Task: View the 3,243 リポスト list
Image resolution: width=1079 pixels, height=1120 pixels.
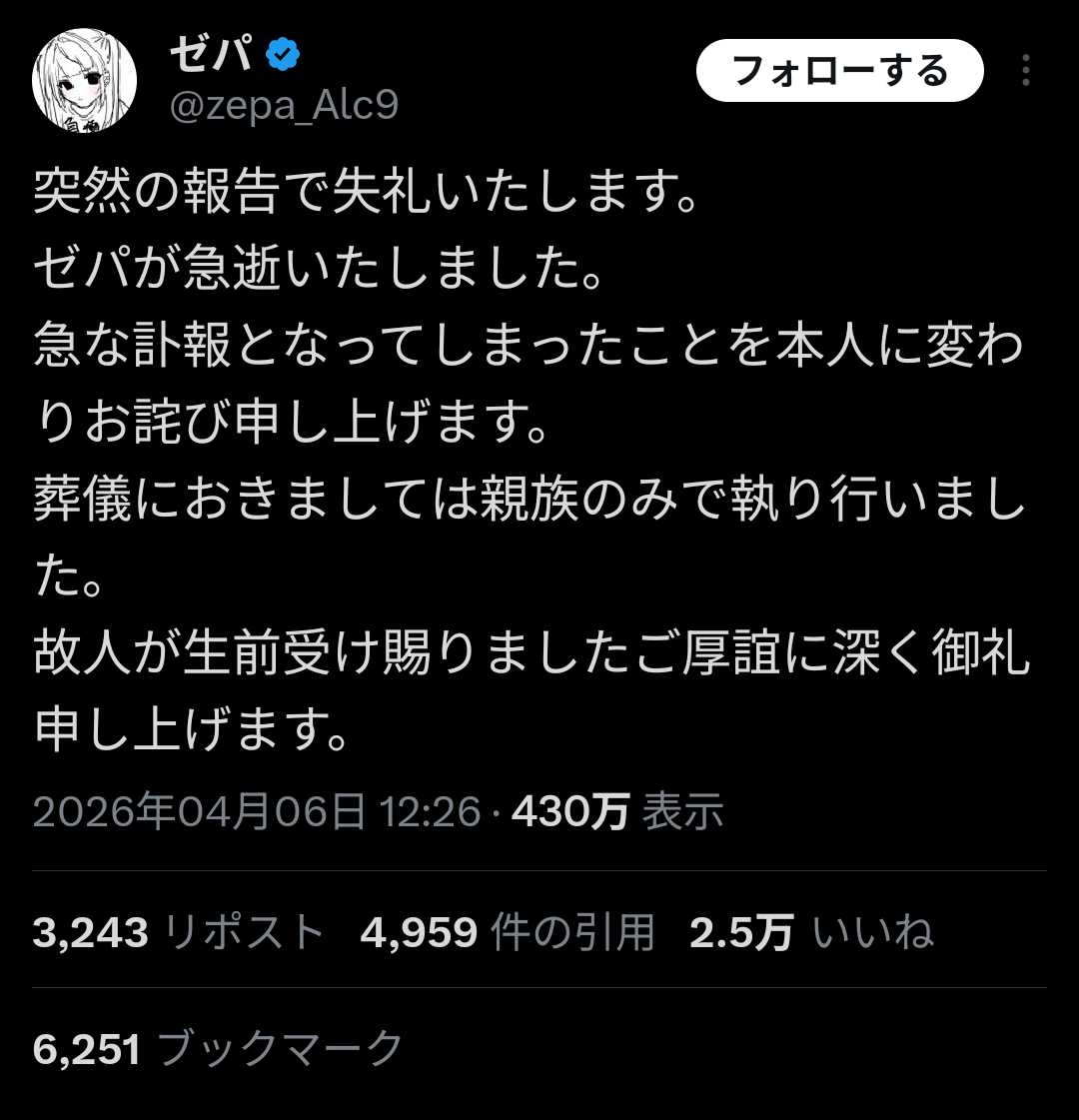Action: coord(179,932)
